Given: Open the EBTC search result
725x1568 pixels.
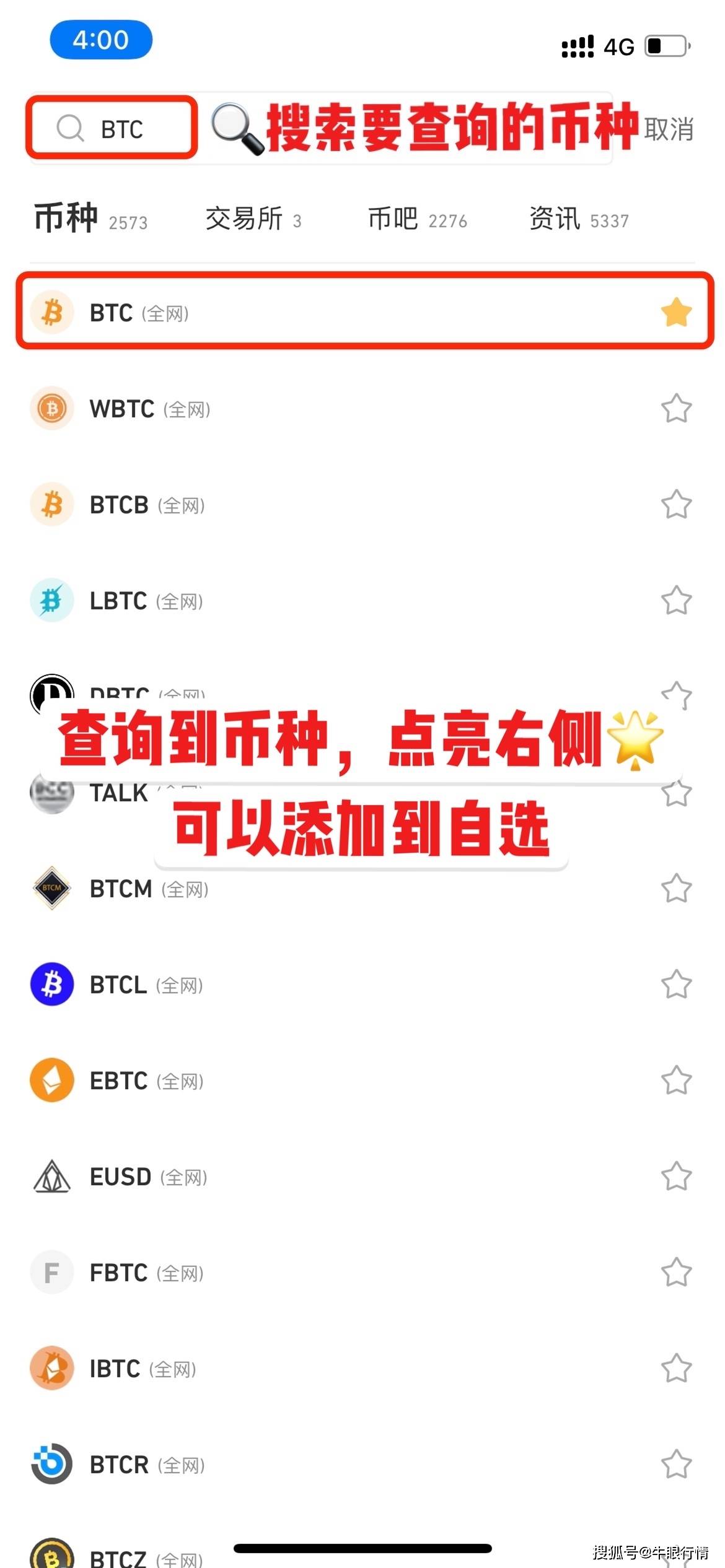Looking at the screenshot, I should pos(248,1081).
